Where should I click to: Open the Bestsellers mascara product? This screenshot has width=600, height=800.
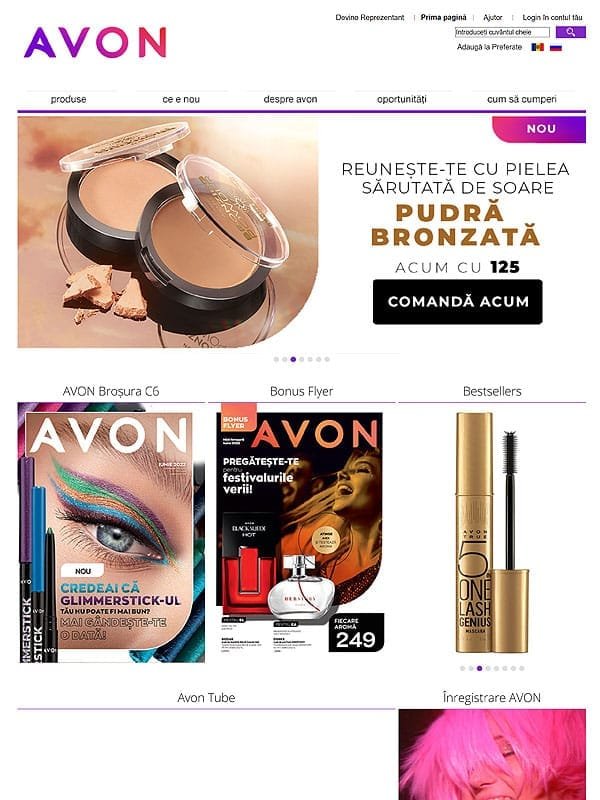[x=492, y=532]
